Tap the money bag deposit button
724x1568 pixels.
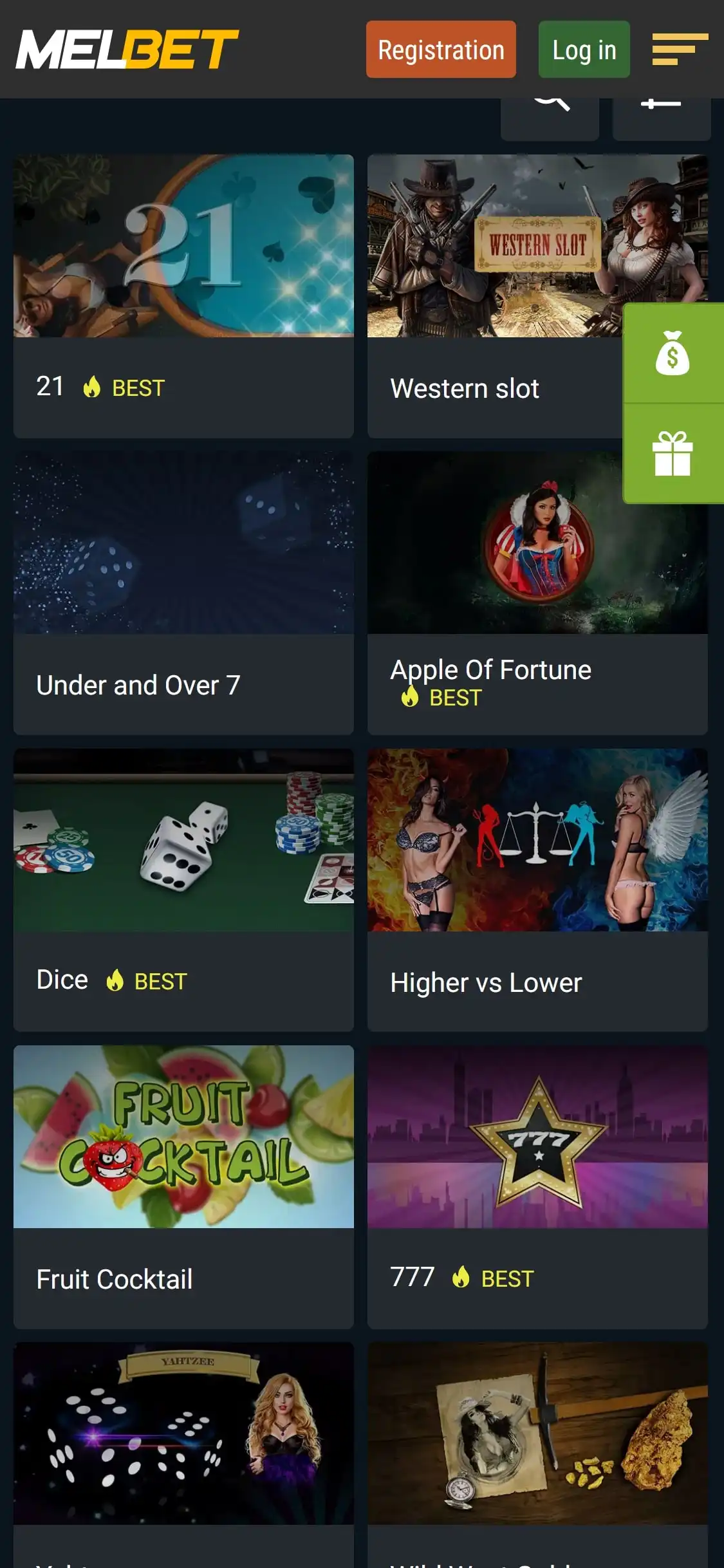[673, 353]
